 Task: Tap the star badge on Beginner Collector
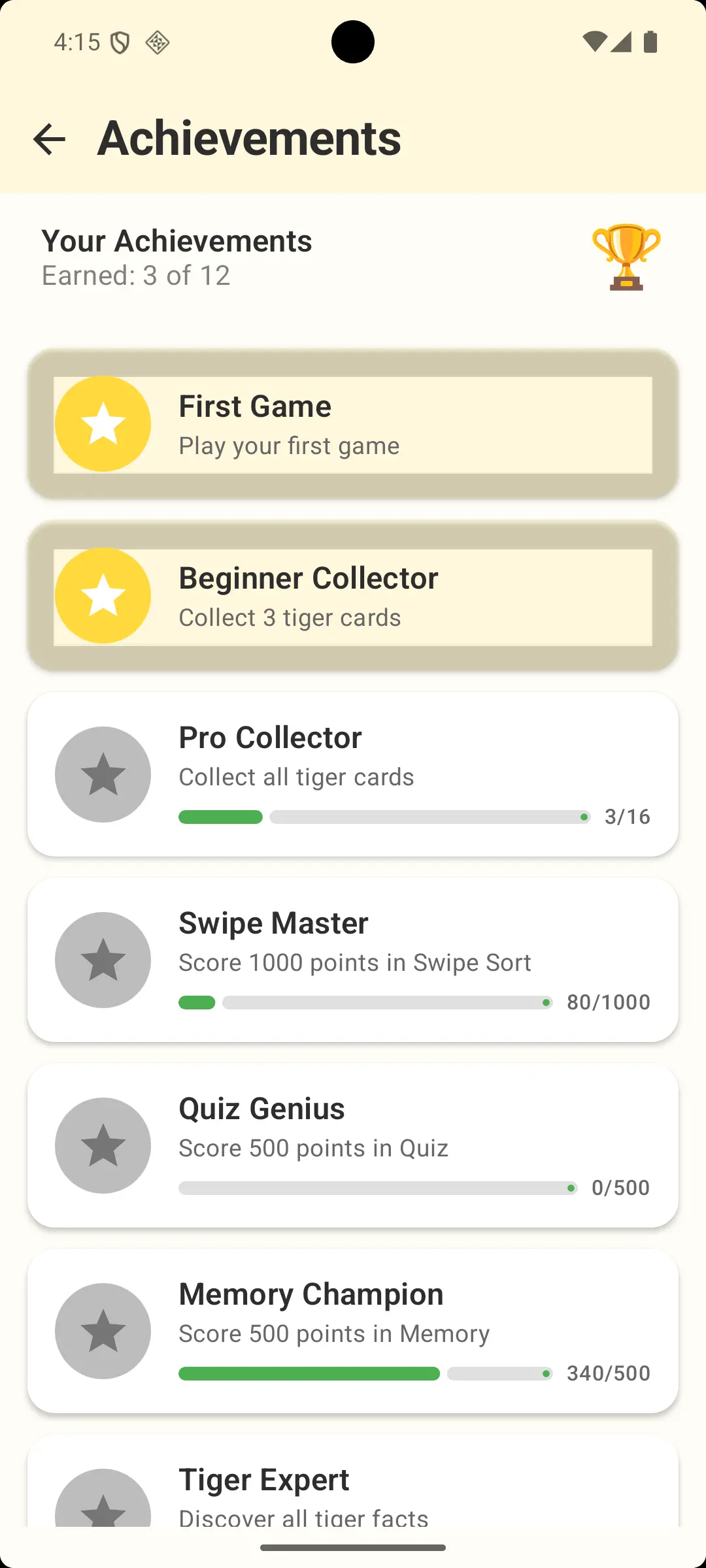click(x=103, y=595)
